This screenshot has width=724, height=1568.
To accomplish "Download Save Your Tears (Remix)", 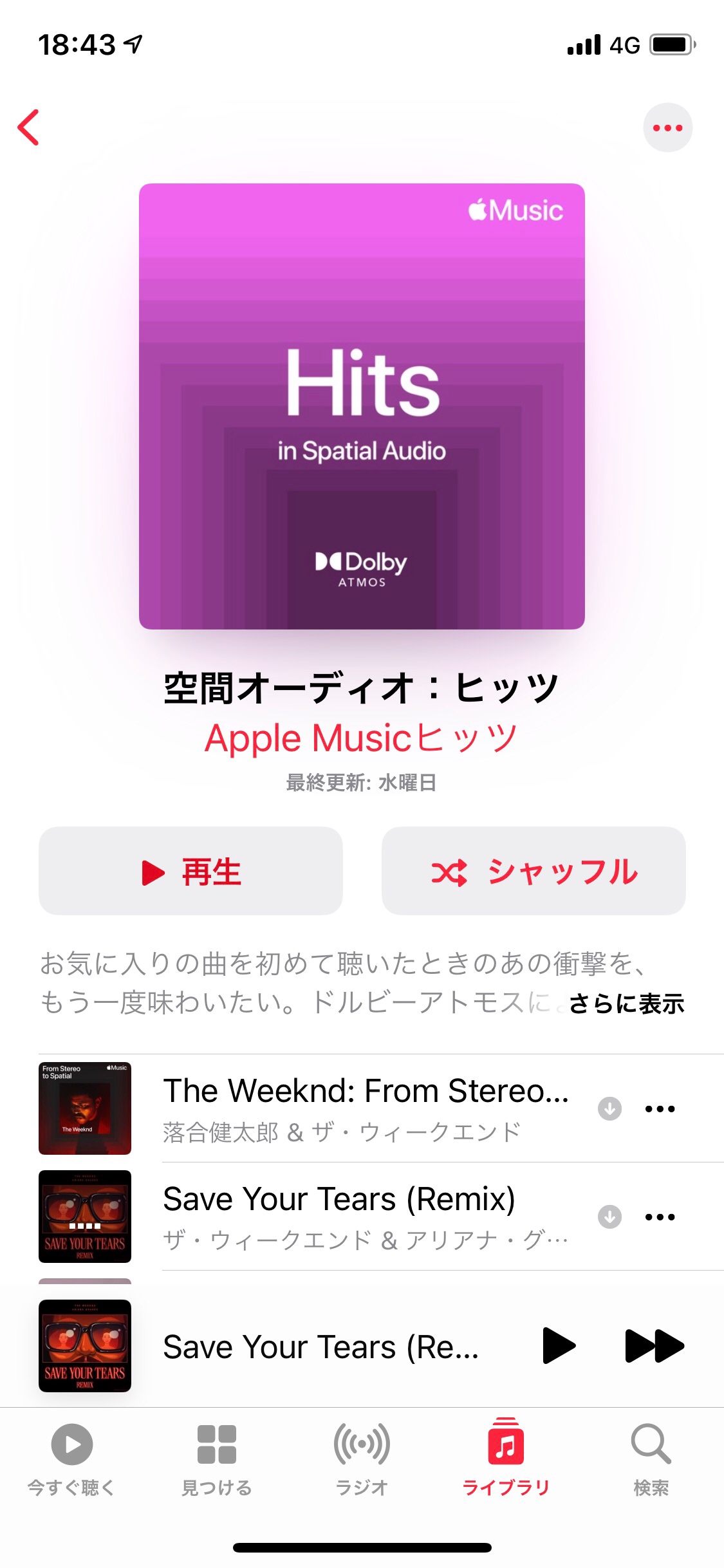I will tap(609, 1217).
